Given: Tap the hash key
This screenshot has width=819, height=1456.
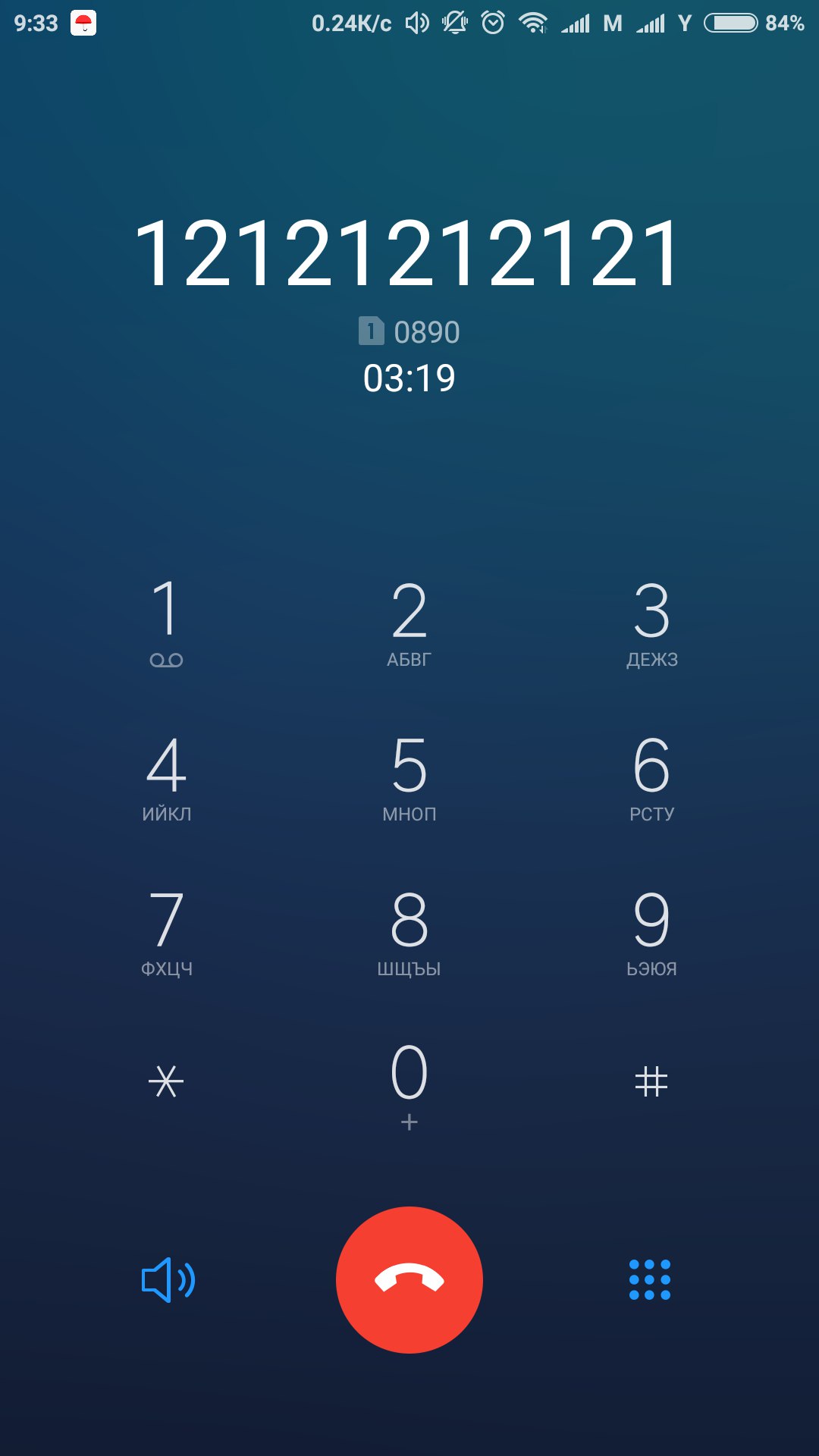Looking at the screenshot, I should pos(651,1081).
